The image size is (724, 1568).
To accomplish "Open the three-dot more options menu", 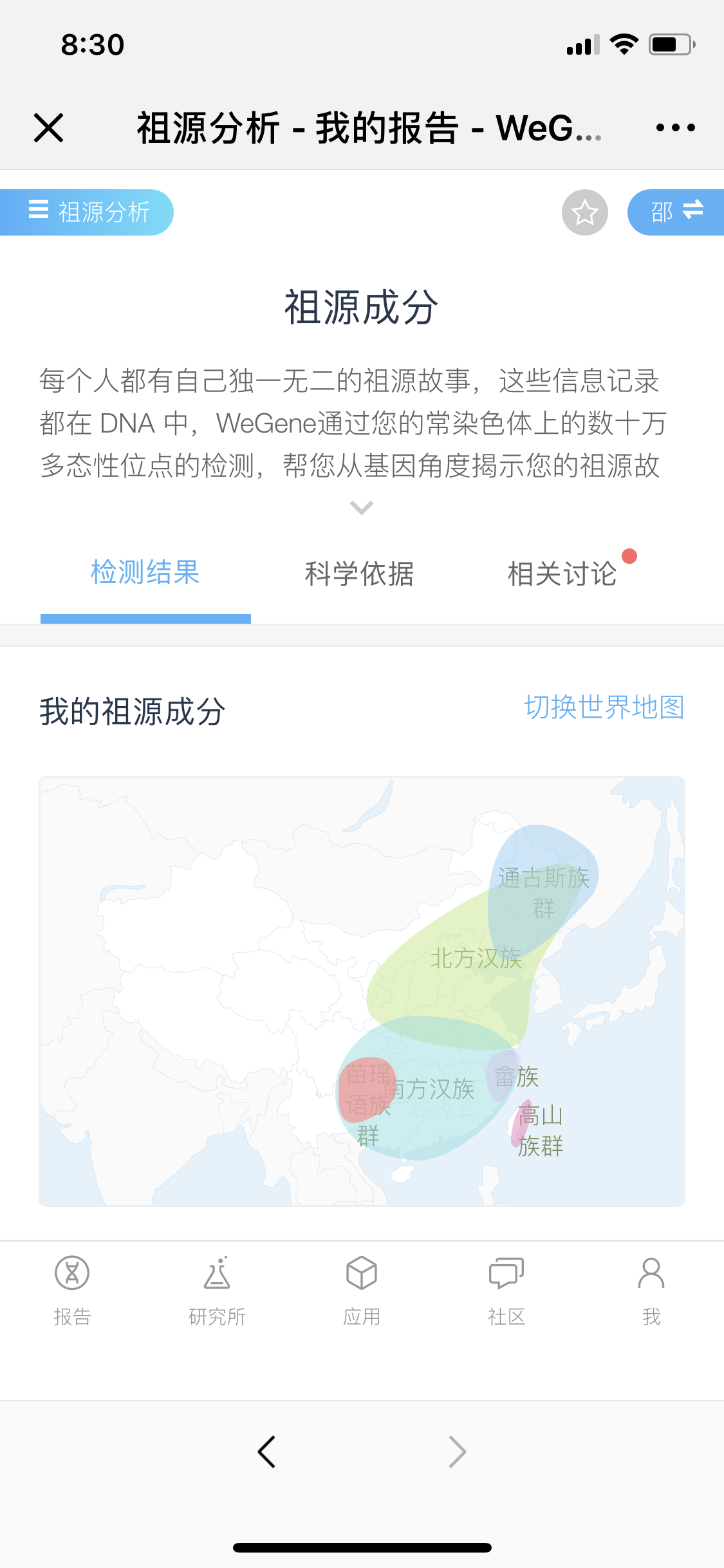I will coord(675,127).
